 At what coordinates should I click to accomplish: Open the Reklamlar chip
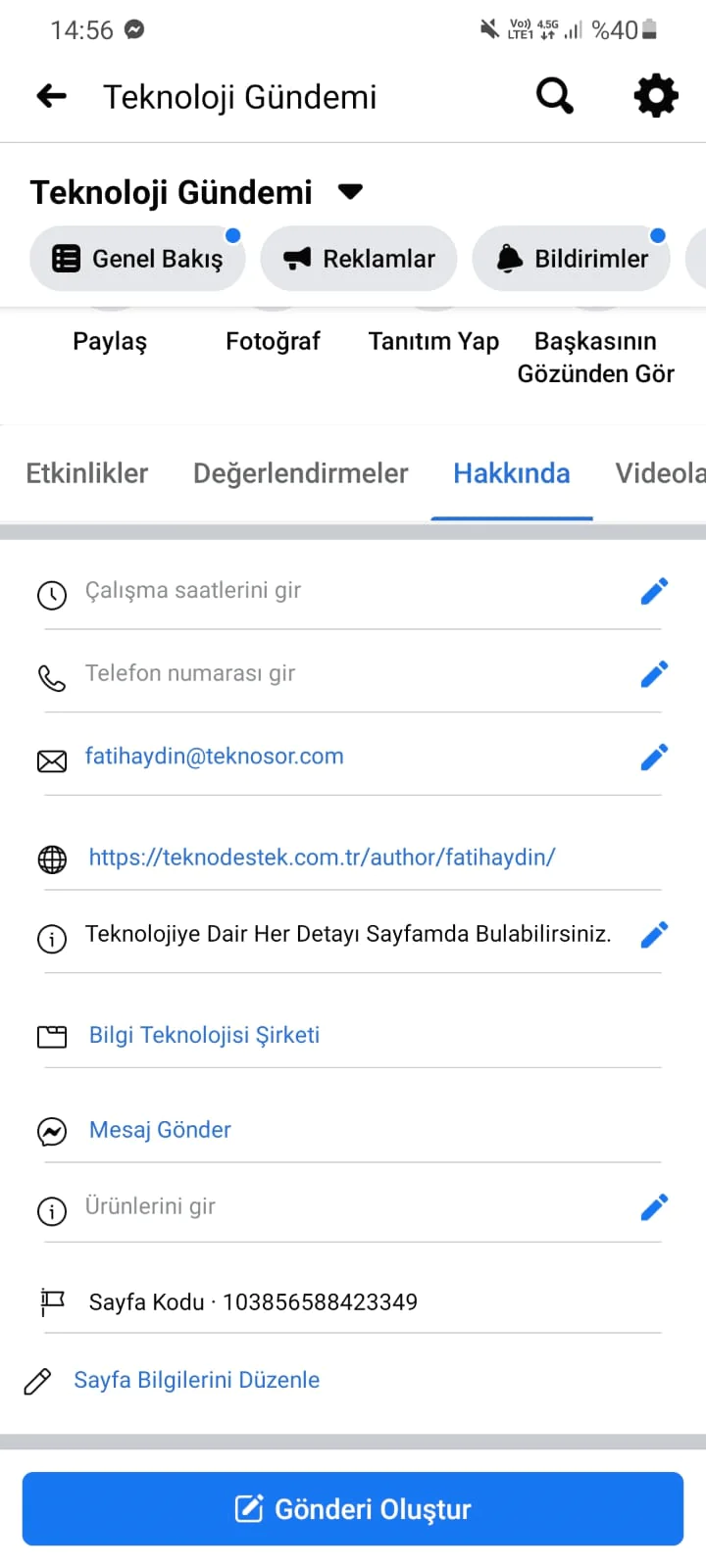(x=359, y=259)
